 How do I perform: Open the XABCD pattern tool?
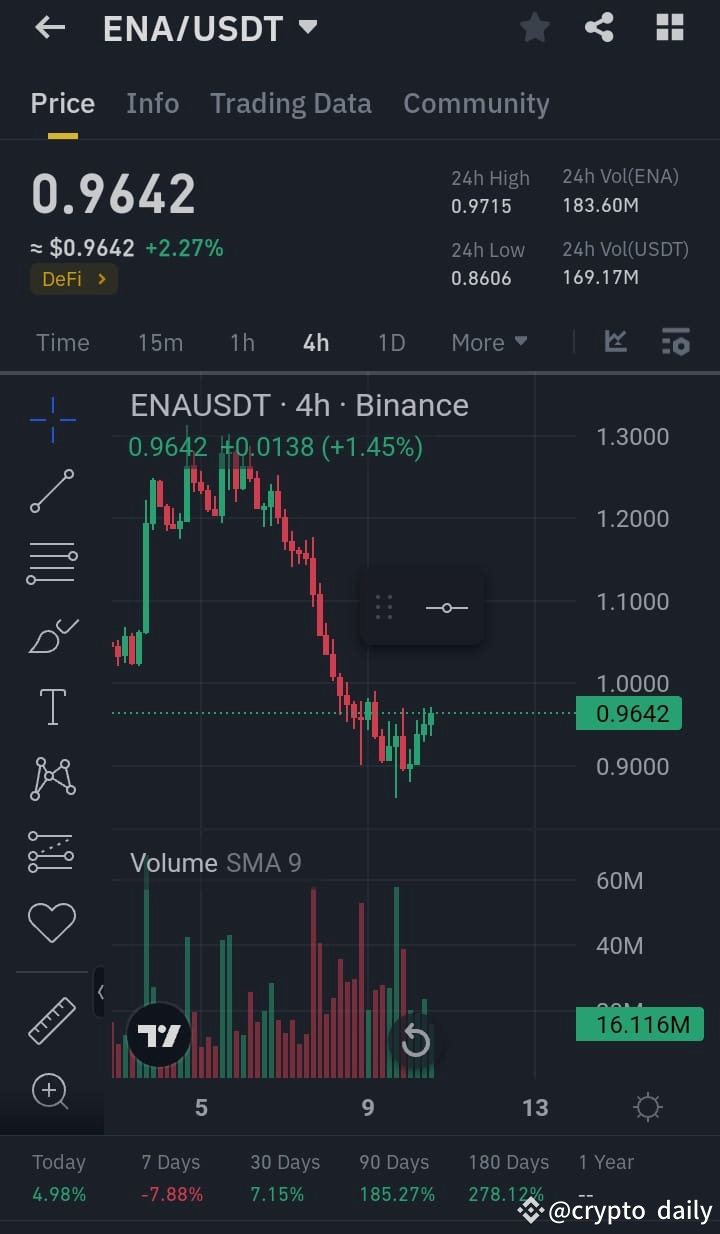point(51,778)
